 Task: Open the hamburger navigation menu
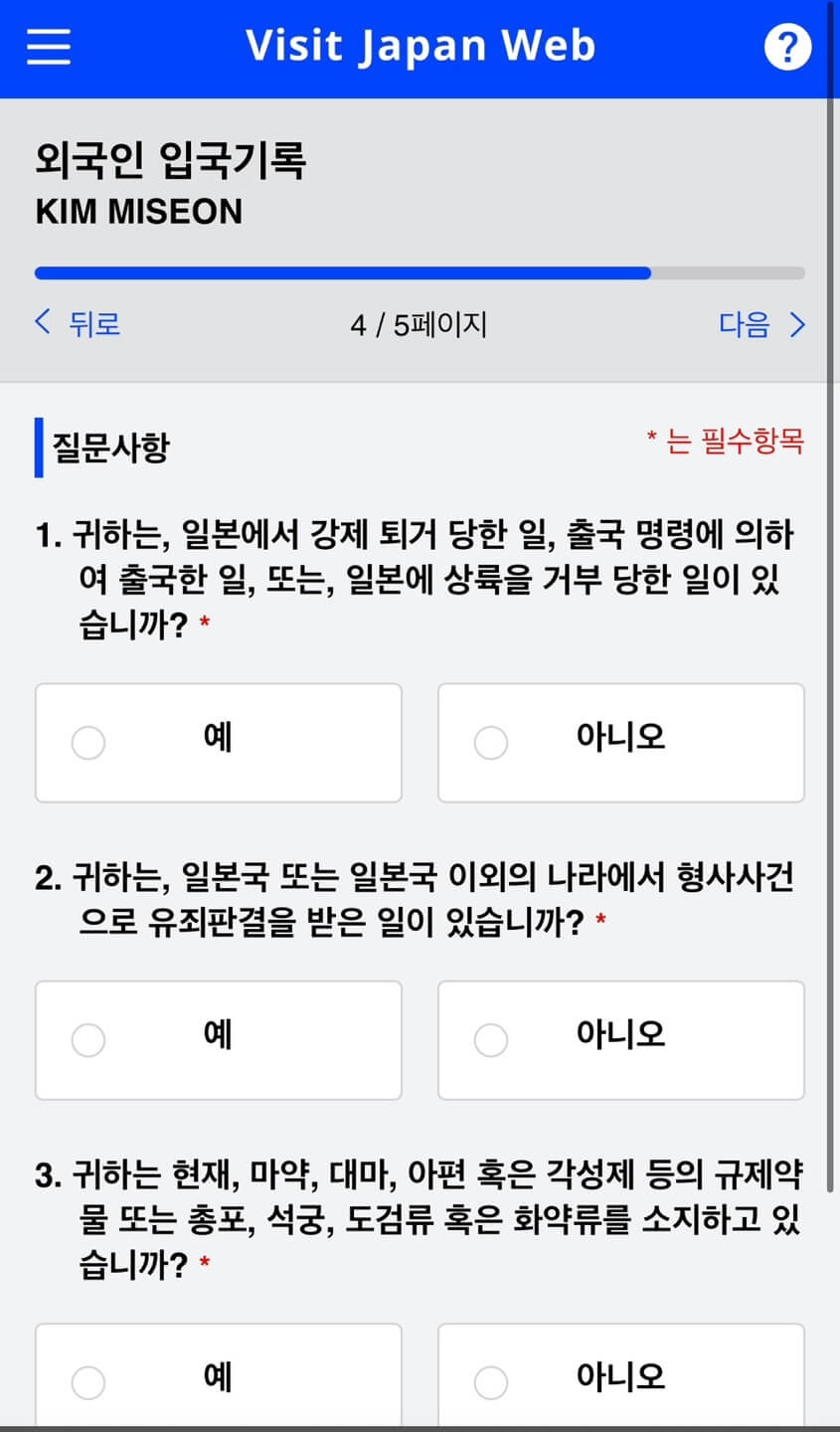pos(48,46)
